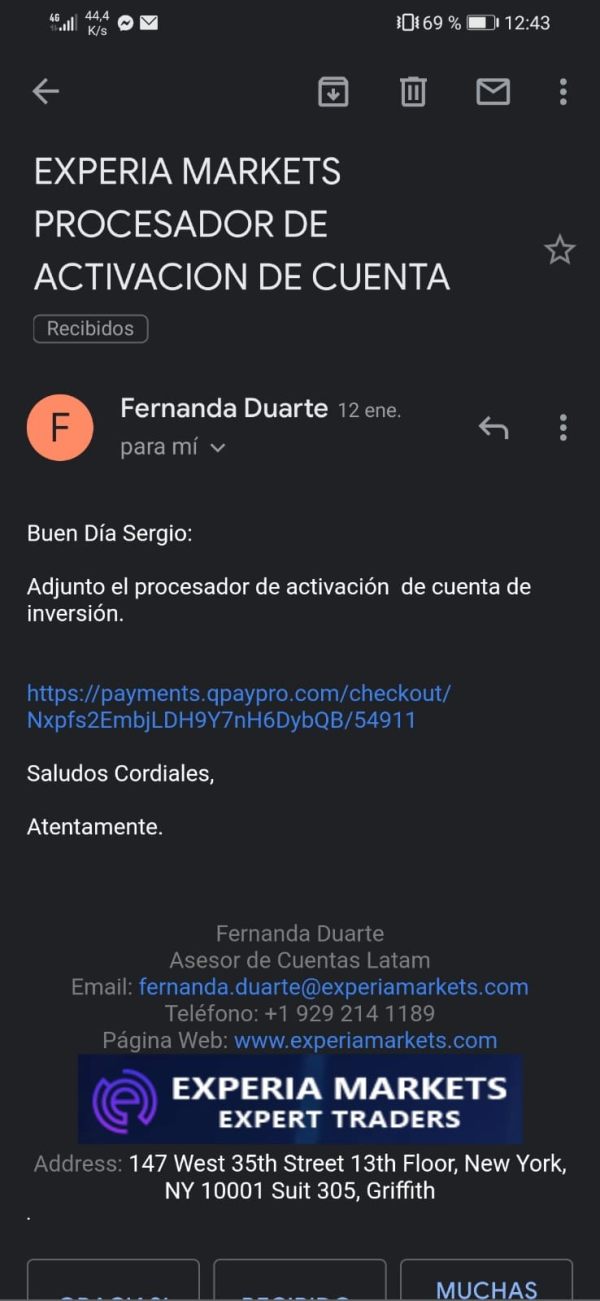Visit the www.experiamarkets.com website link

point(365,1040)
